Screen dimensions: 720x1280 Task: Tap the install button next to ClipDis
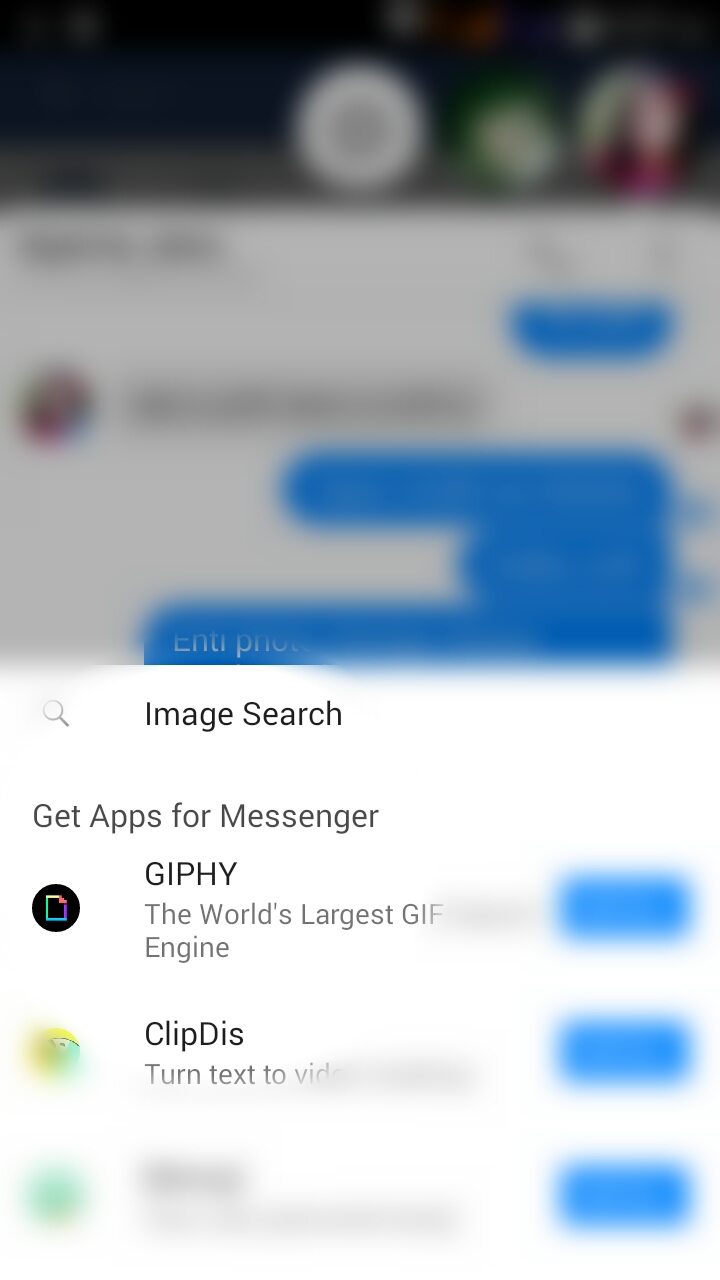pos(625,1052)
